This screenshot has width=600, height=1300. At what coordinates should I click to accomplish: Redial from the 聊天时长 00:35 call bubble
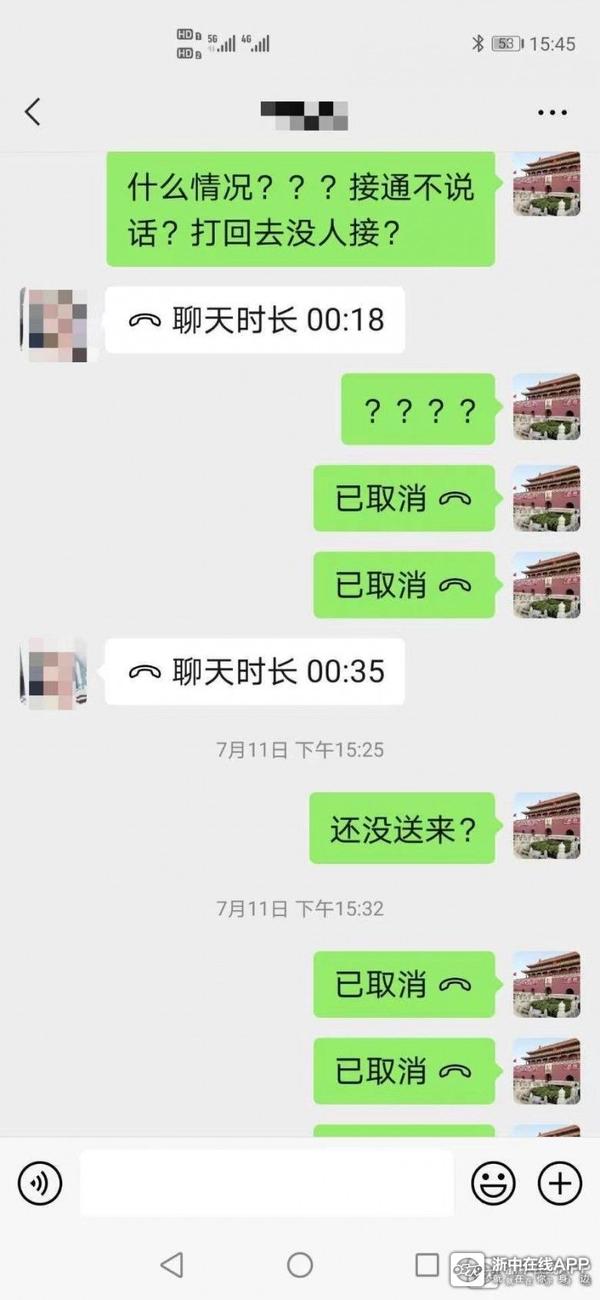(255, 672)
